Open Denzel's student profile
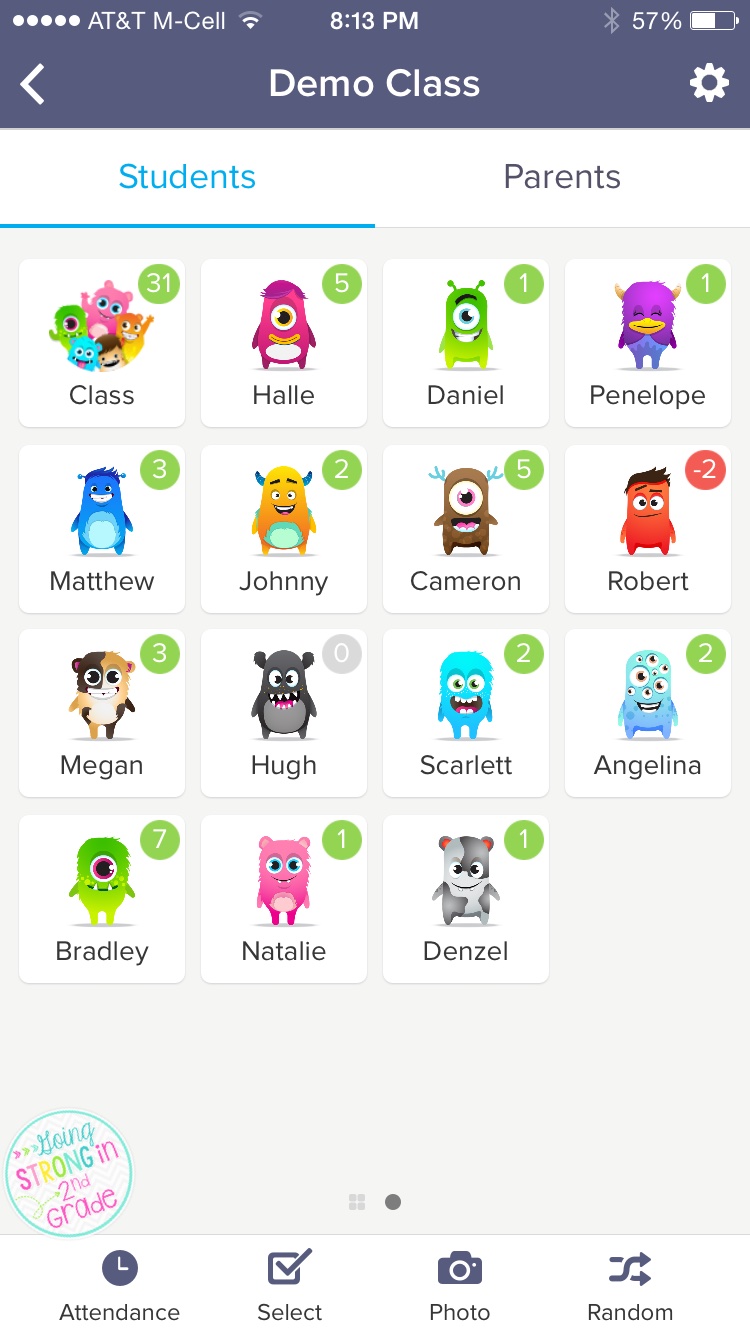 (x=465, y=899)
